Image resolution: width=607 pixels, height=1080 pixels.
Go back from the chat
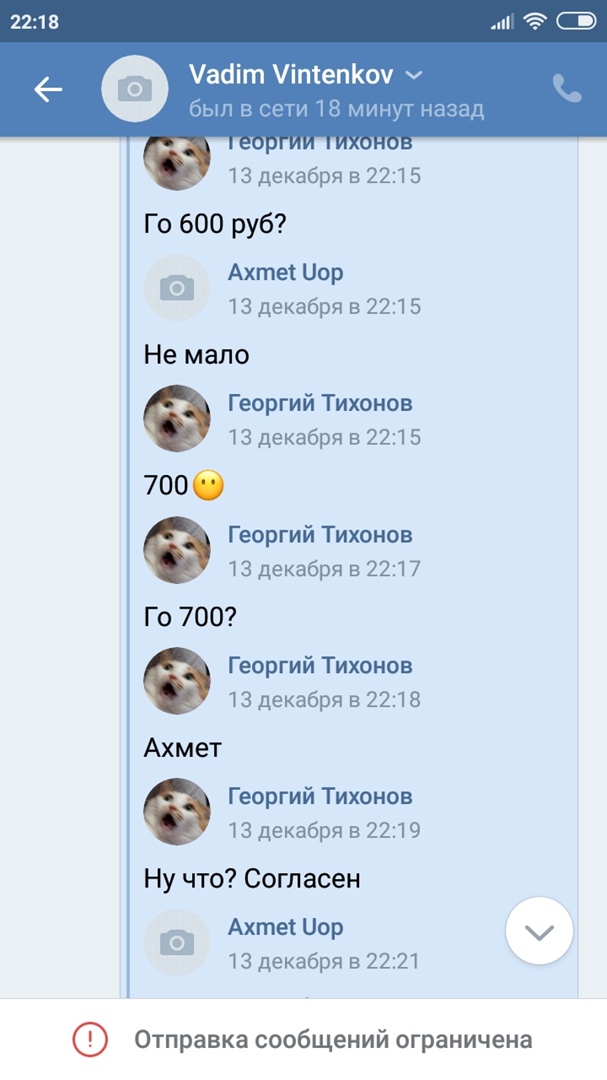click(48, 90)
